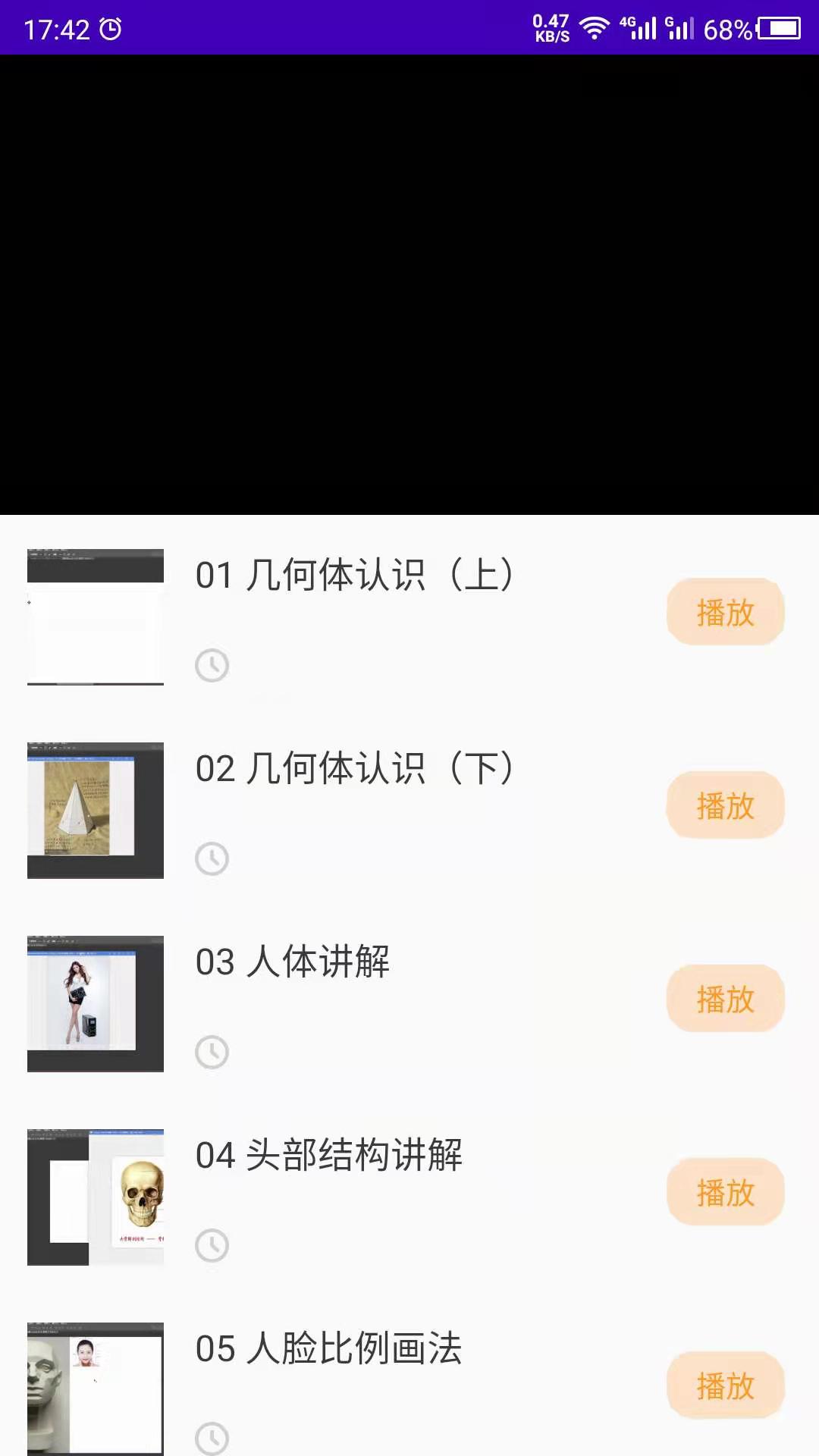Open the skull thumbnail for 04 头部结构讲解
This screenshot has height=1456, width=819.
tap(95, 1197)
